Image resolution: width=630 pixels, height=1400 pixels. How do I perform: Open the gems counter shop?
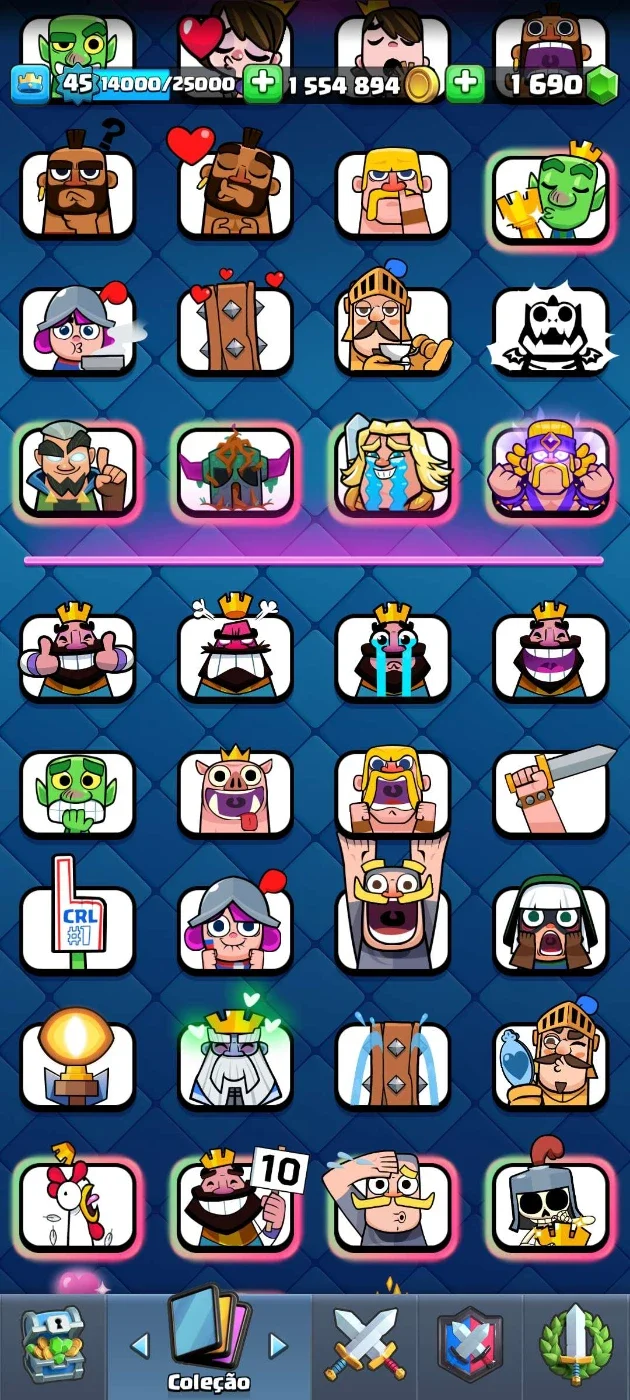(562, 85)
